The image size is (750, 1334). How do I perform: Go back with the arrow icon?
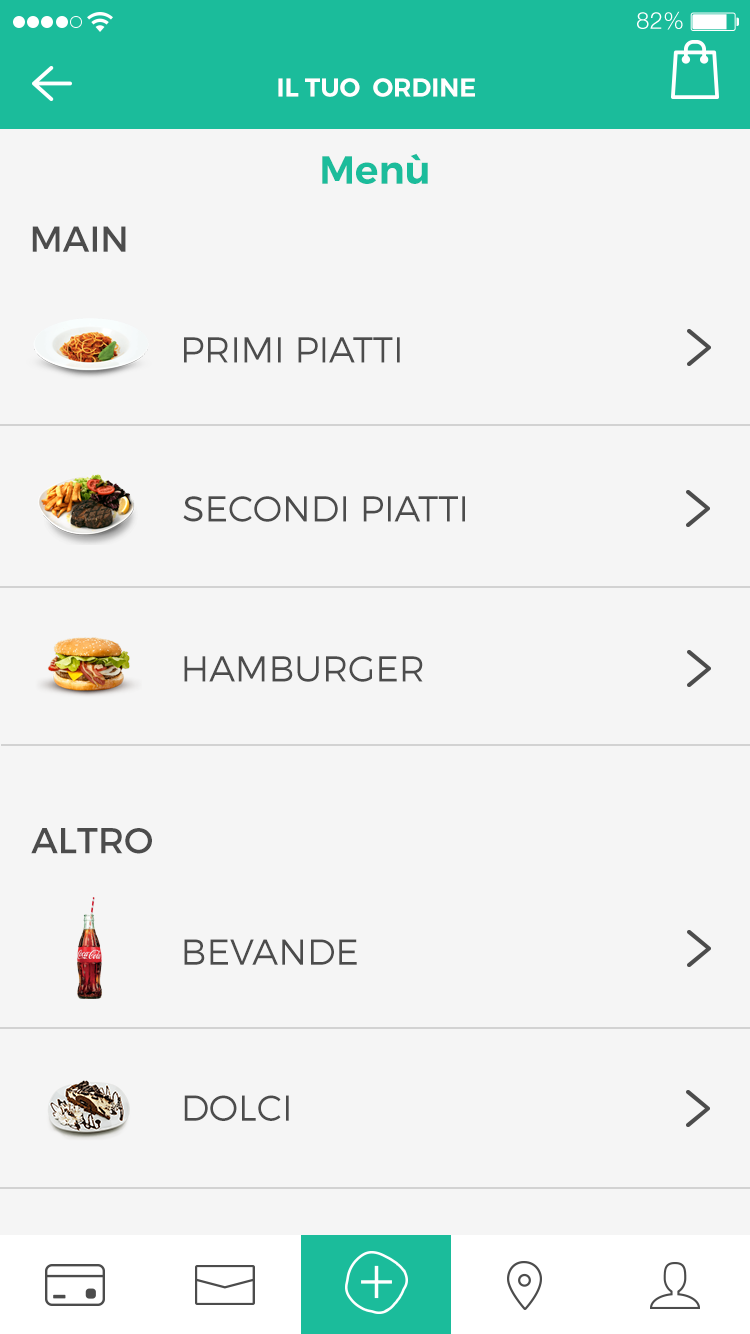tap(52, 84)
